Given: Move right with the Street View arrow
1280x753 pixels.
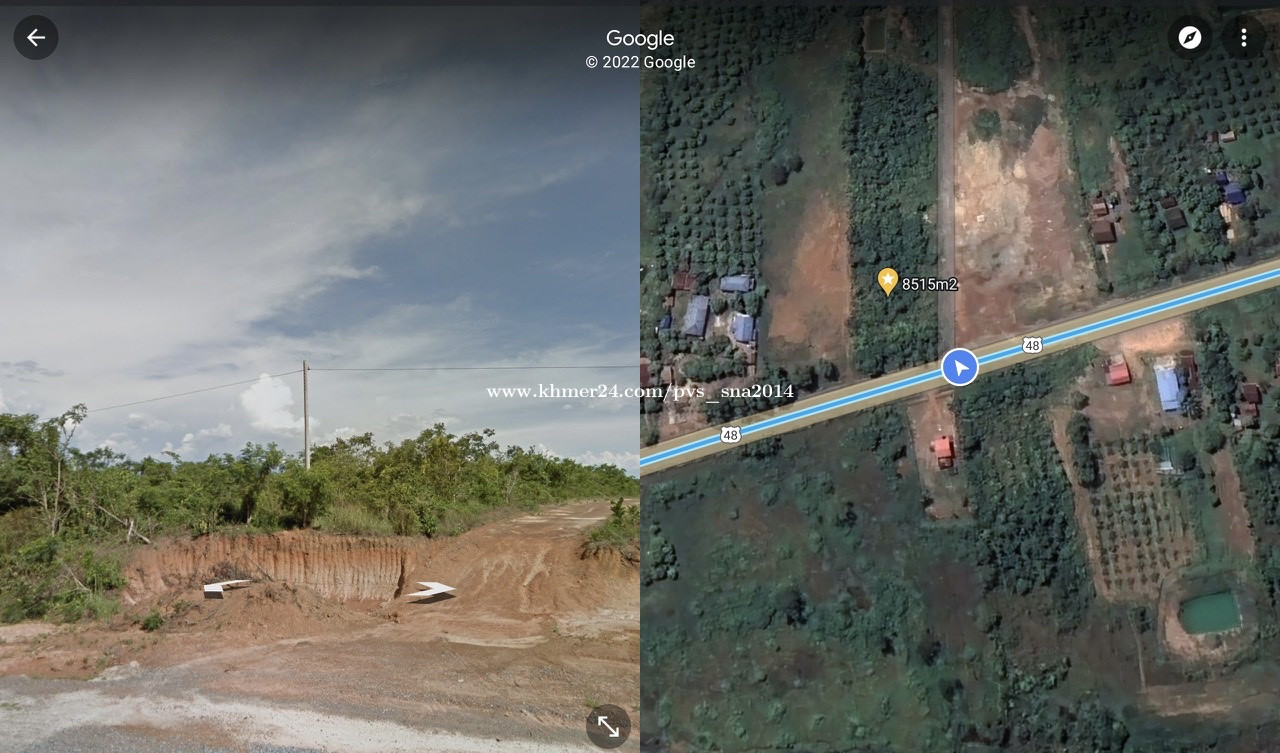Looking at the screenshot, I should pos(432,591).
